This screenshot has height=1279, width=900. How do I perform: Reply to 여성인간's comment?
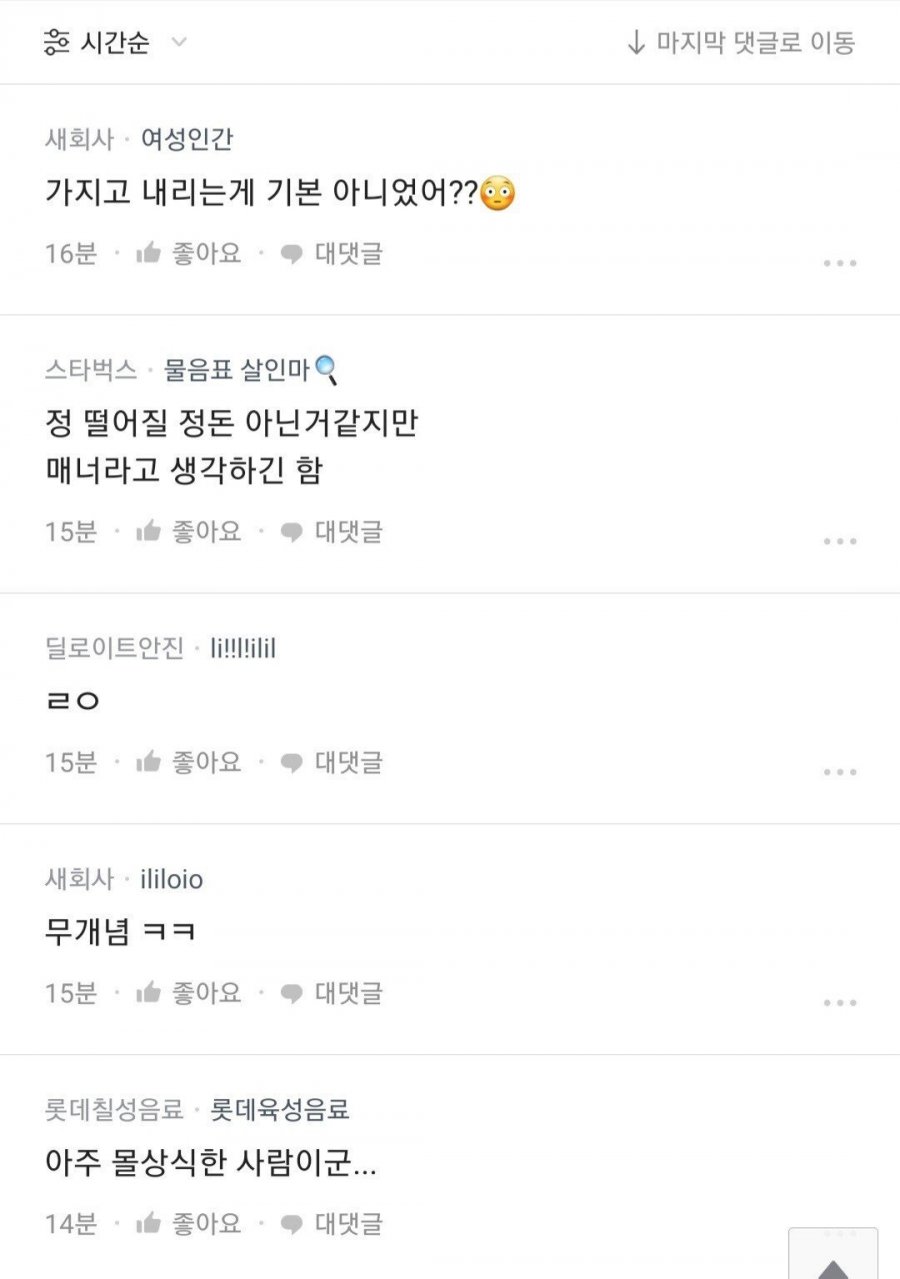pos(332,254)
